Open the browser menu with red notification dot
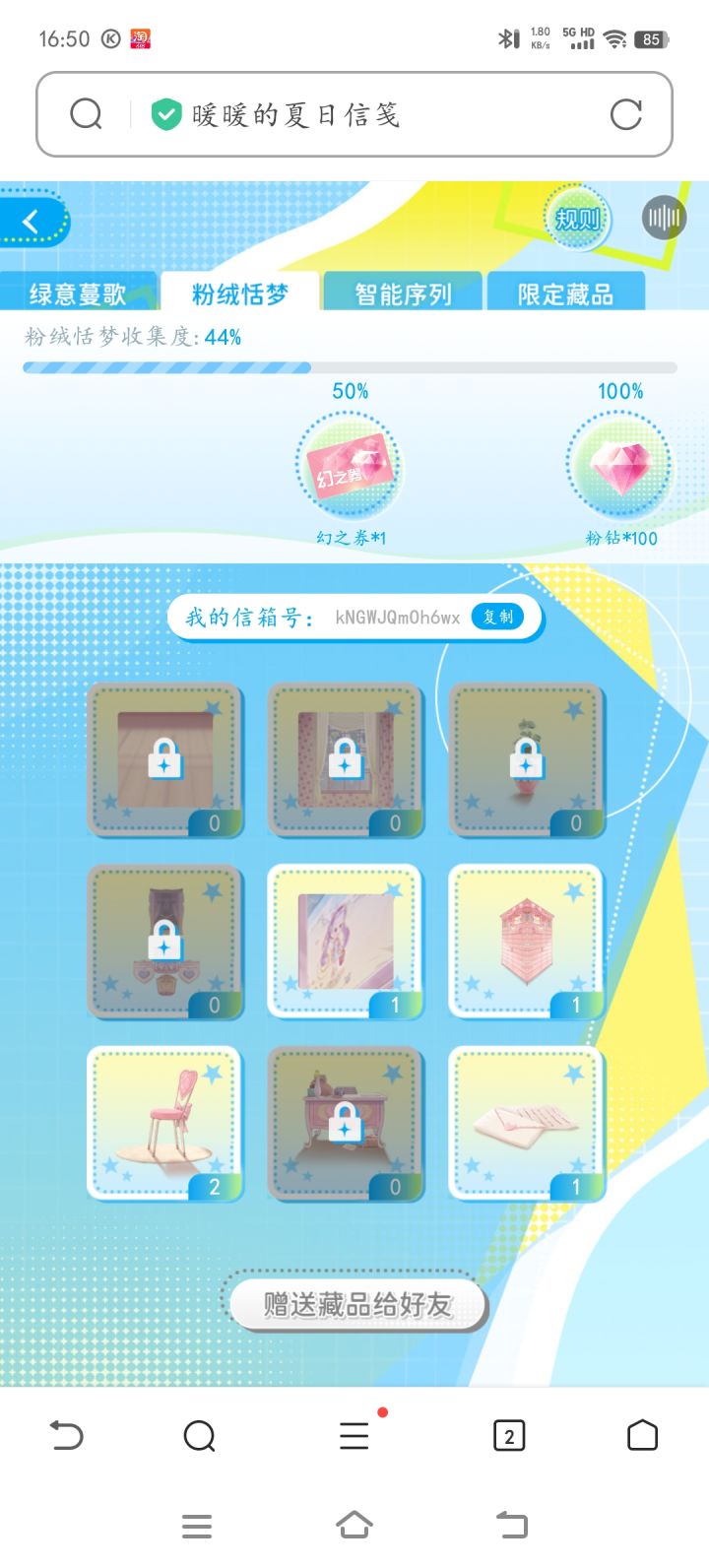 pyautogui.click(x=354, y=1436)
